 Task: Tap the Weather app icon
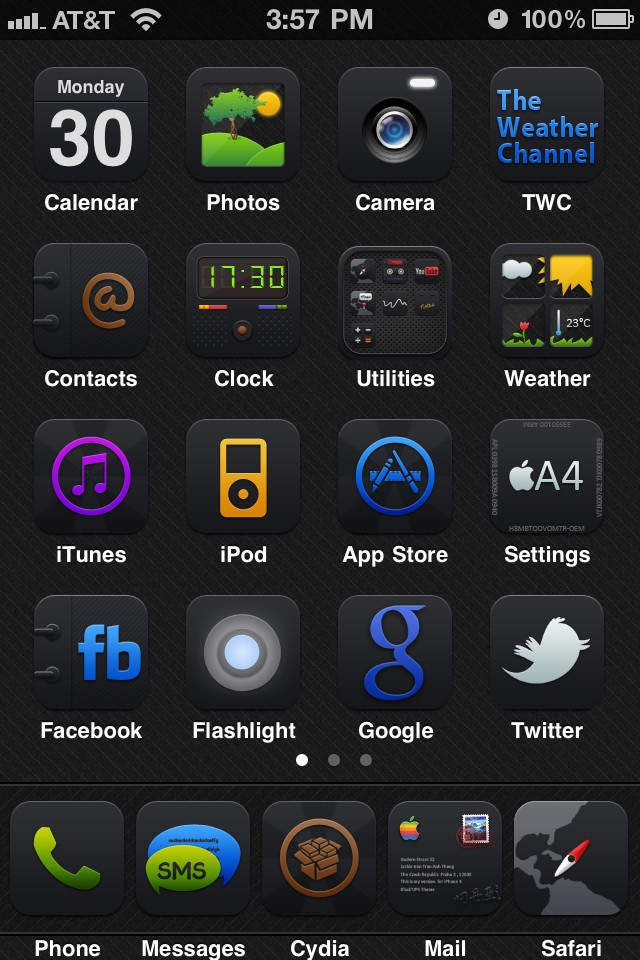click(x=547, y=301)
